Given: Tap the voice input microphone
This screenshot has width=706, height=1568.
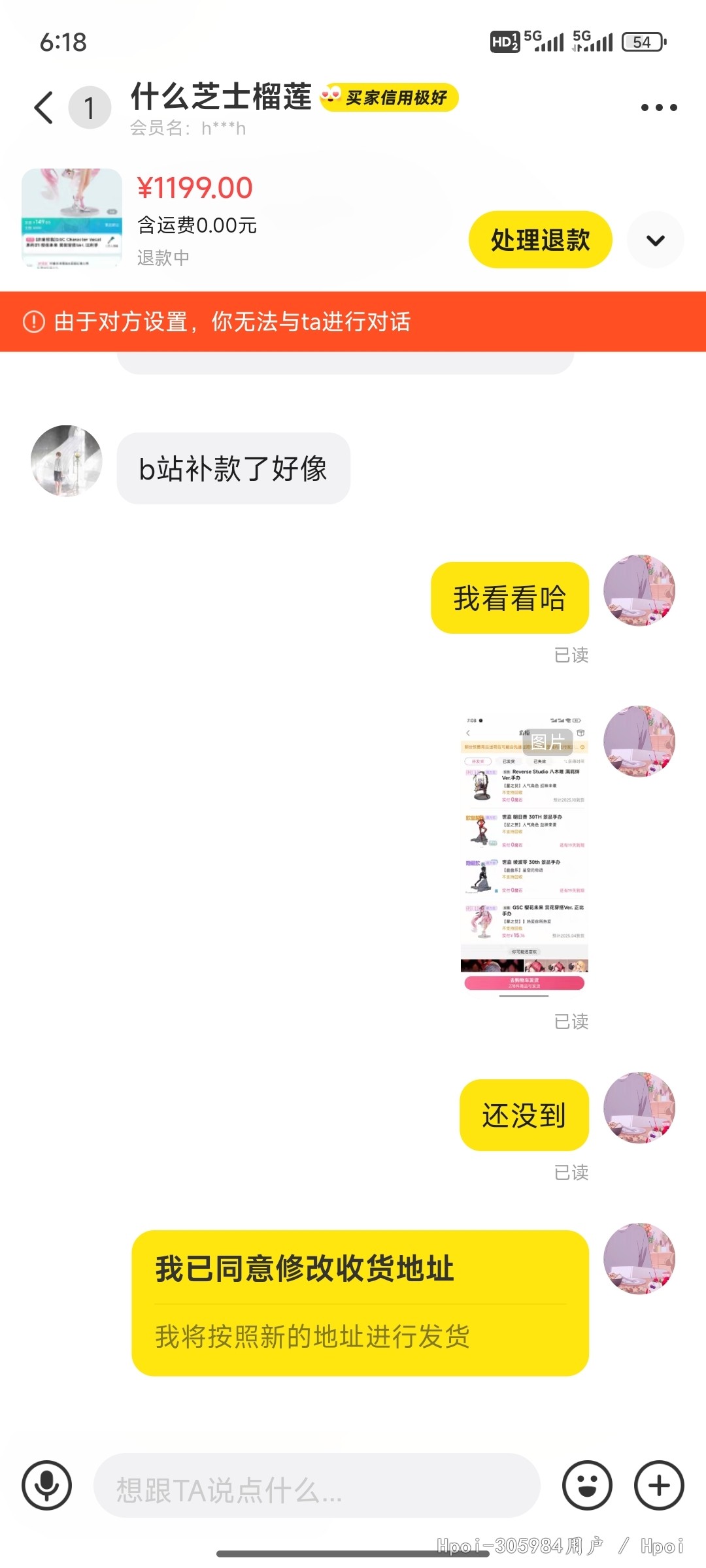Looking at the screenshot, I should (46, 1485).
